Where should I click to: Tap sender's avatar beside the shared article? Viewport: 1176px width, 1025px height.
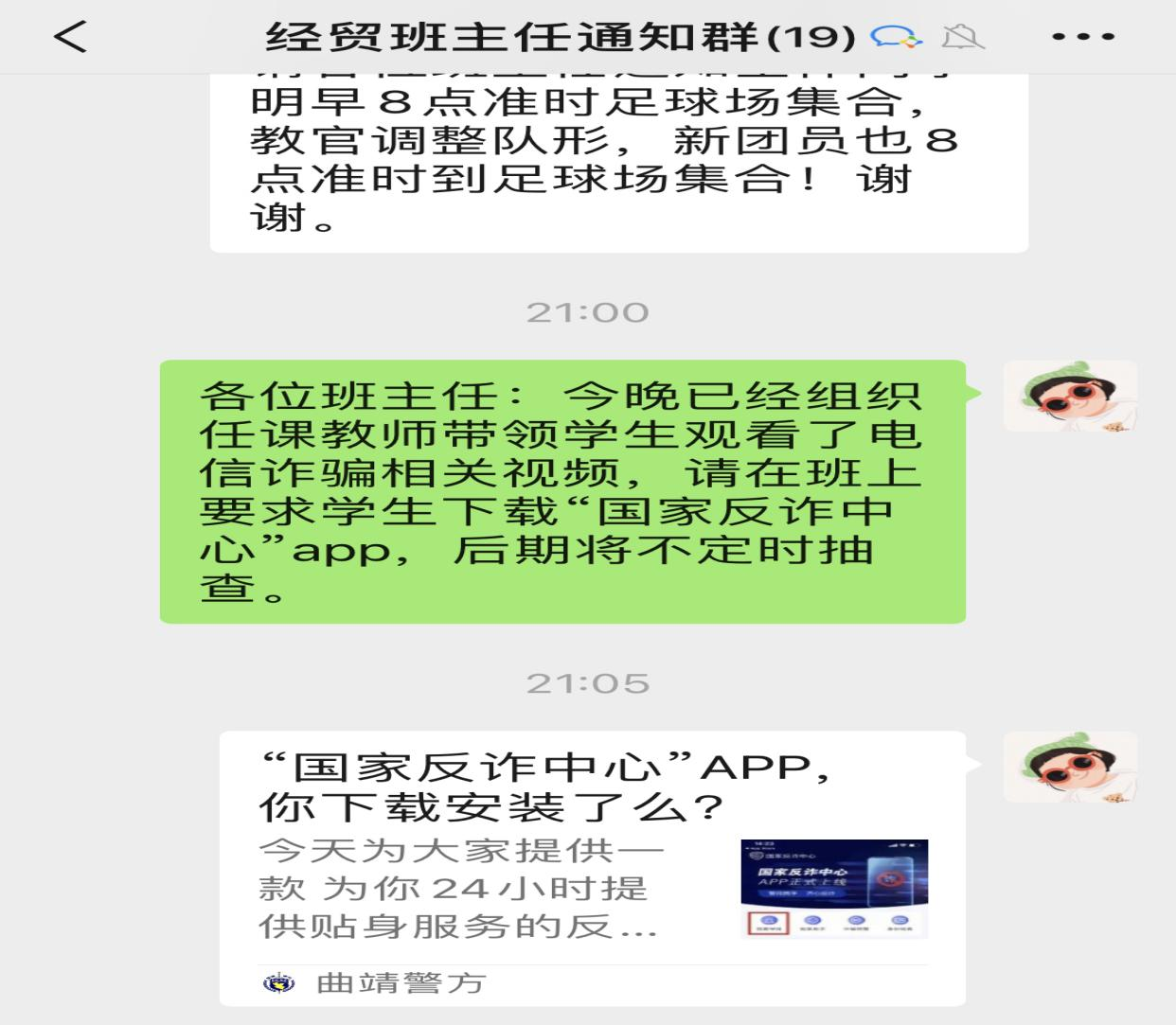tap(1070, 767)
